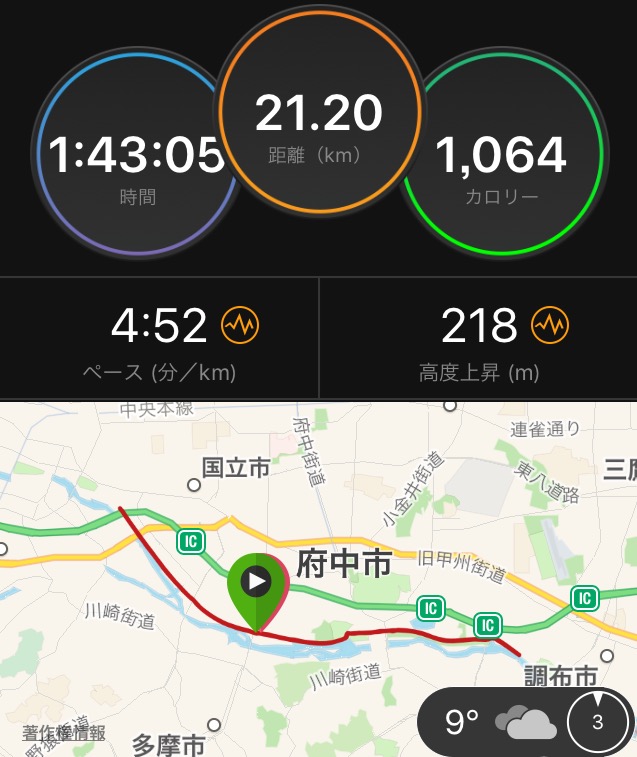This screenshot has height=757, width=637.
Task: Open the pace chart icon beside 4:52
Action: [x=241, y=325]
